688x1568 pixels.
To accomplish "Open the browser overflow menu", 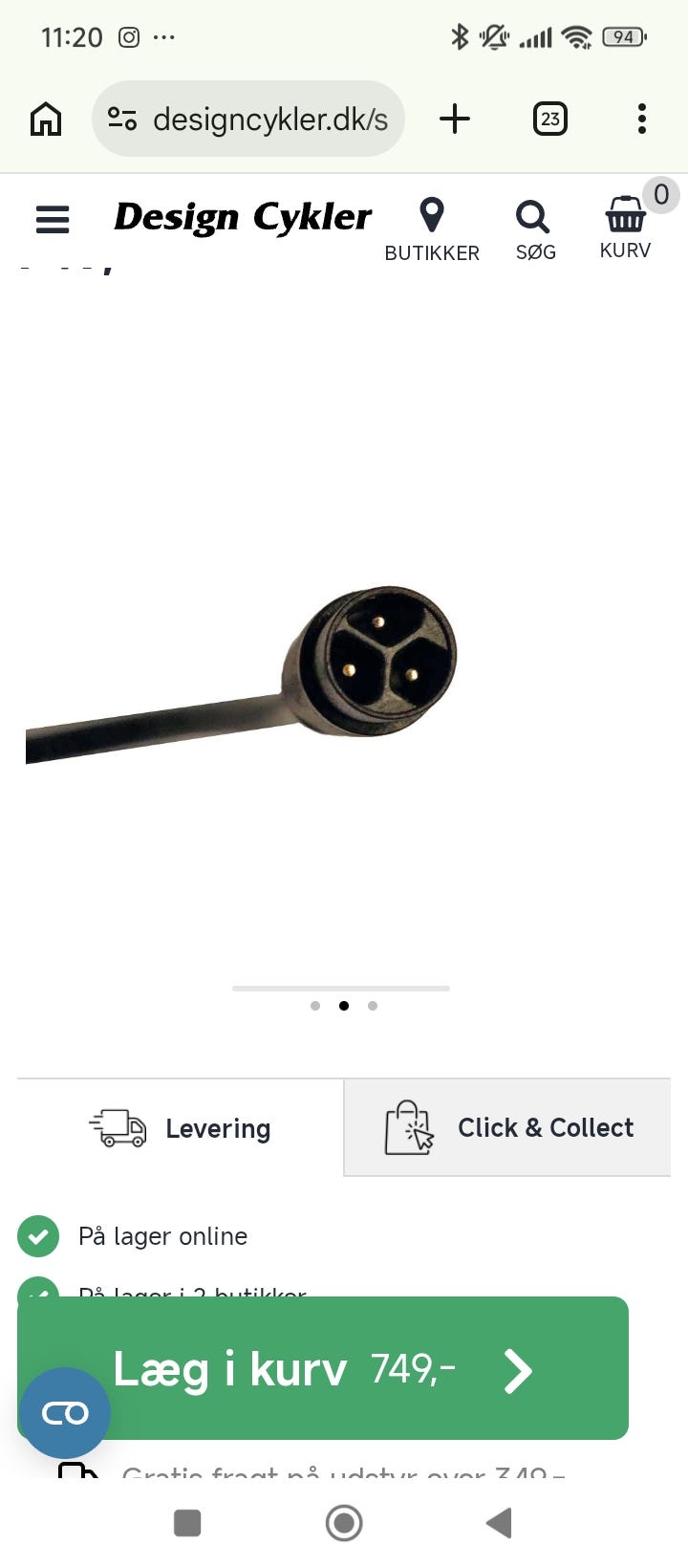I will 642,120.
